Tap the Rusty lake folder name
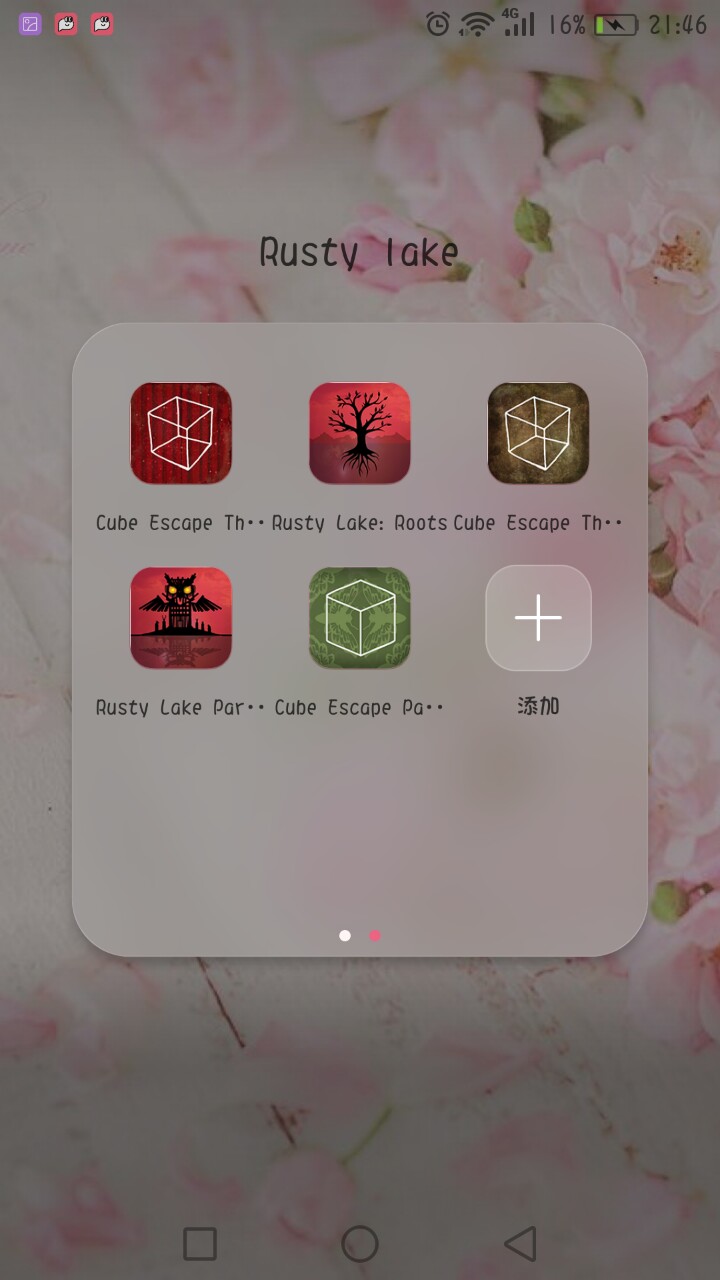Image resolution: width=720 pixels, height=1280 pixels. [359, 252]
